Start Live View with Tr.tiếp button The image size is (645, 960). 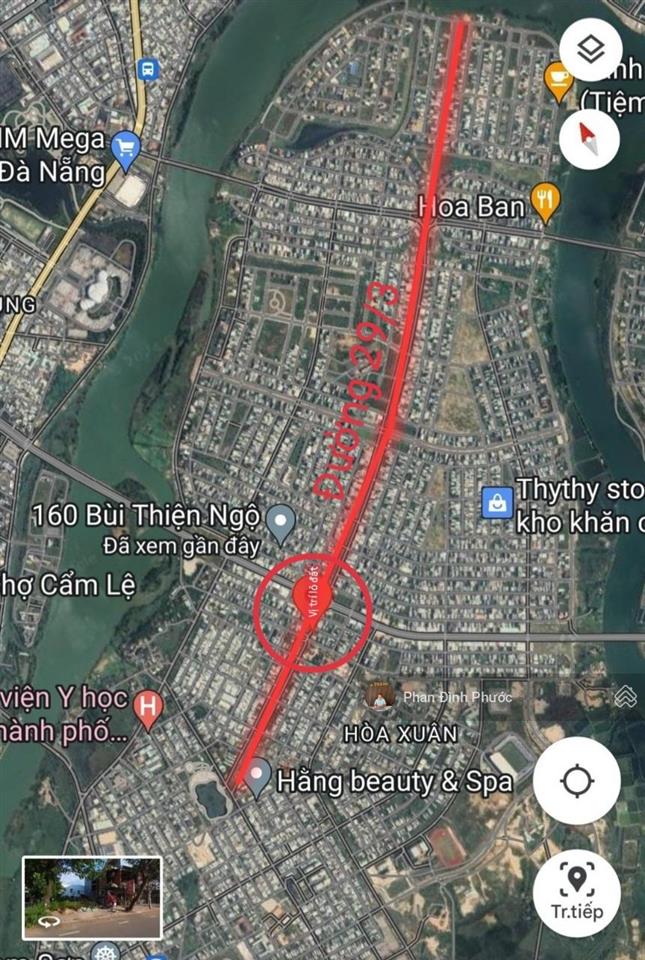click(x=577, y=892)
